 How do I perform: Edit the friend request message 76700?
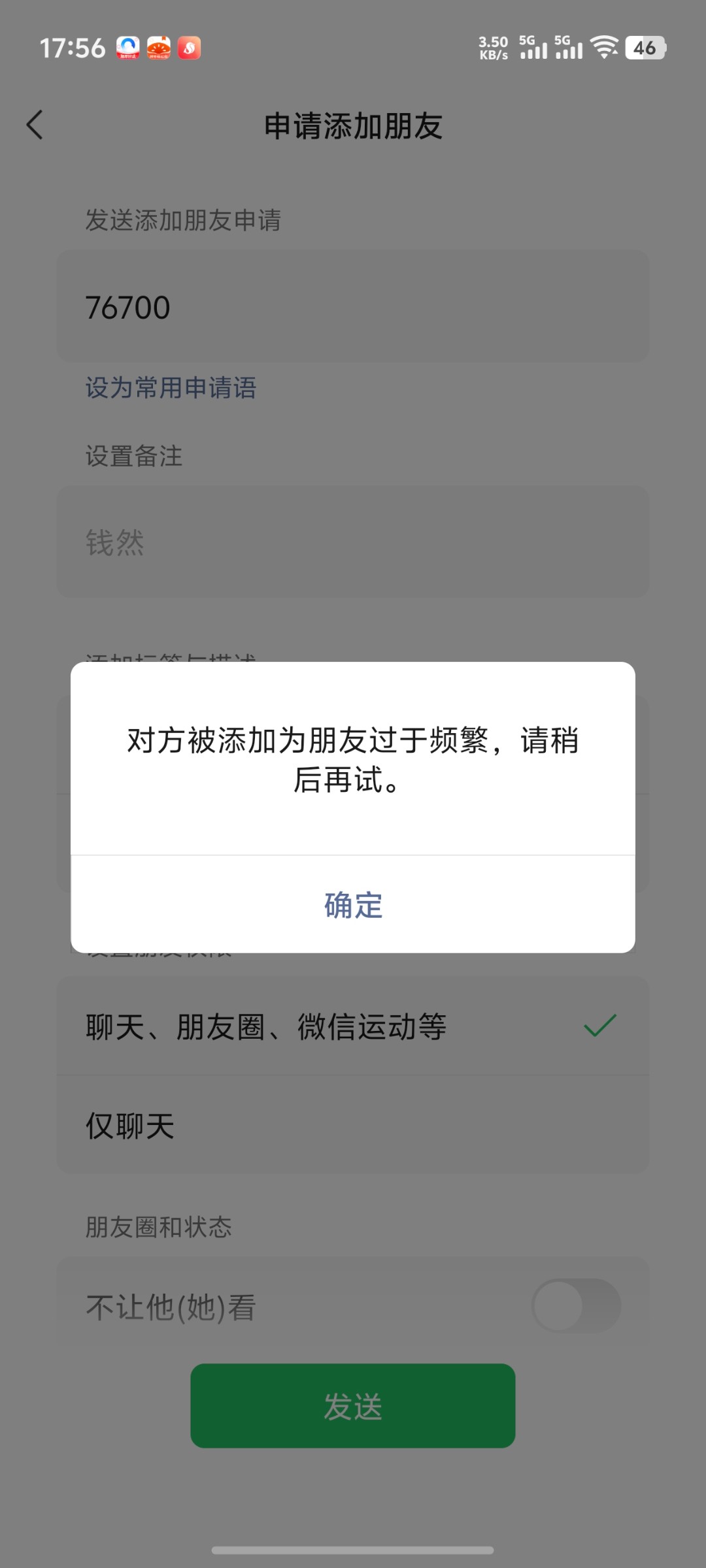click(x=353, y=306)
